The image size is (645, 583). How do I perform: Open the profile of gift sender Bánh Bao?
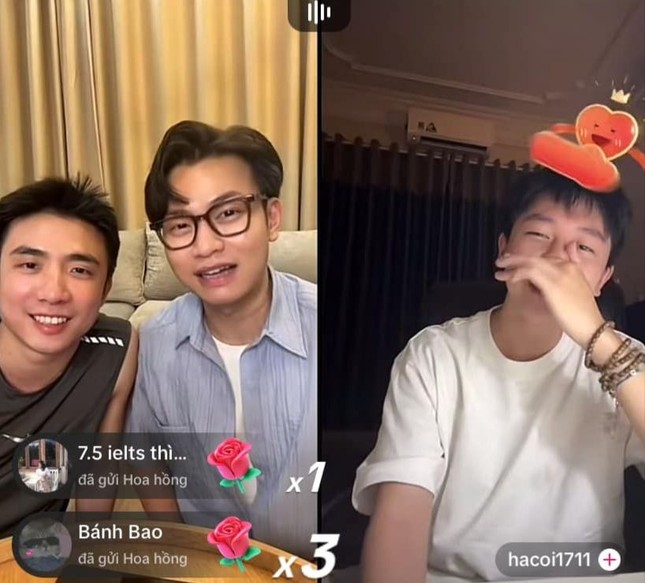pos(42,544)
